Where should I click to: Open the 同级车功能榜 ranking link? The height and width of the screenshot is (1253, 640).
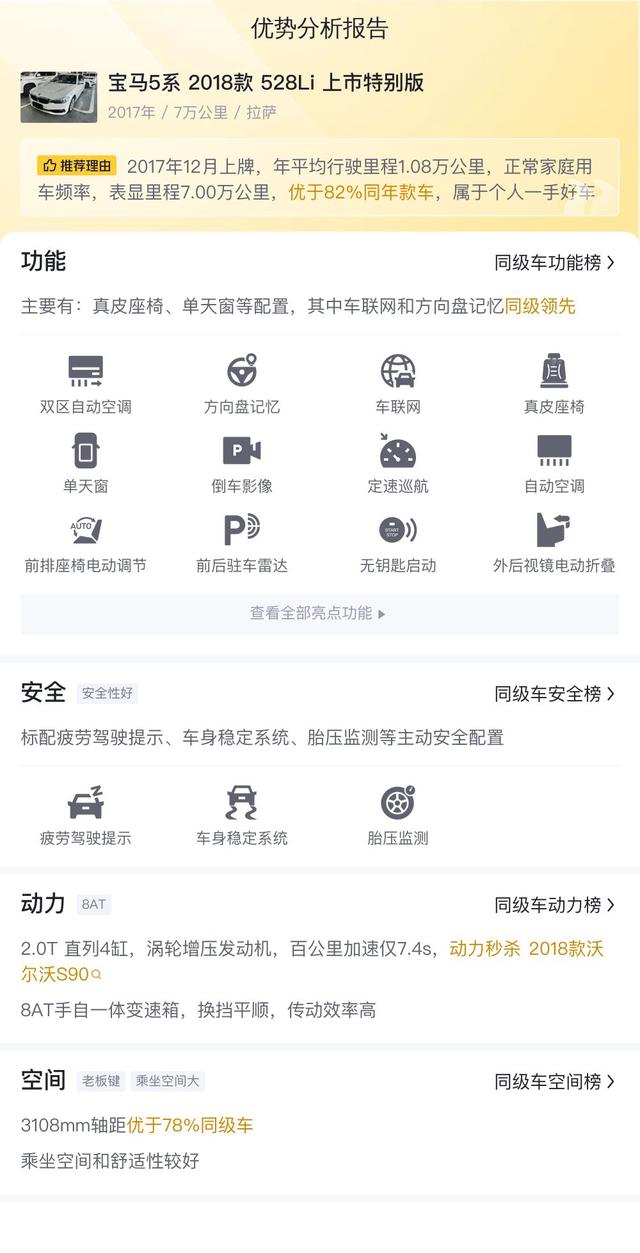click(555, 263)
